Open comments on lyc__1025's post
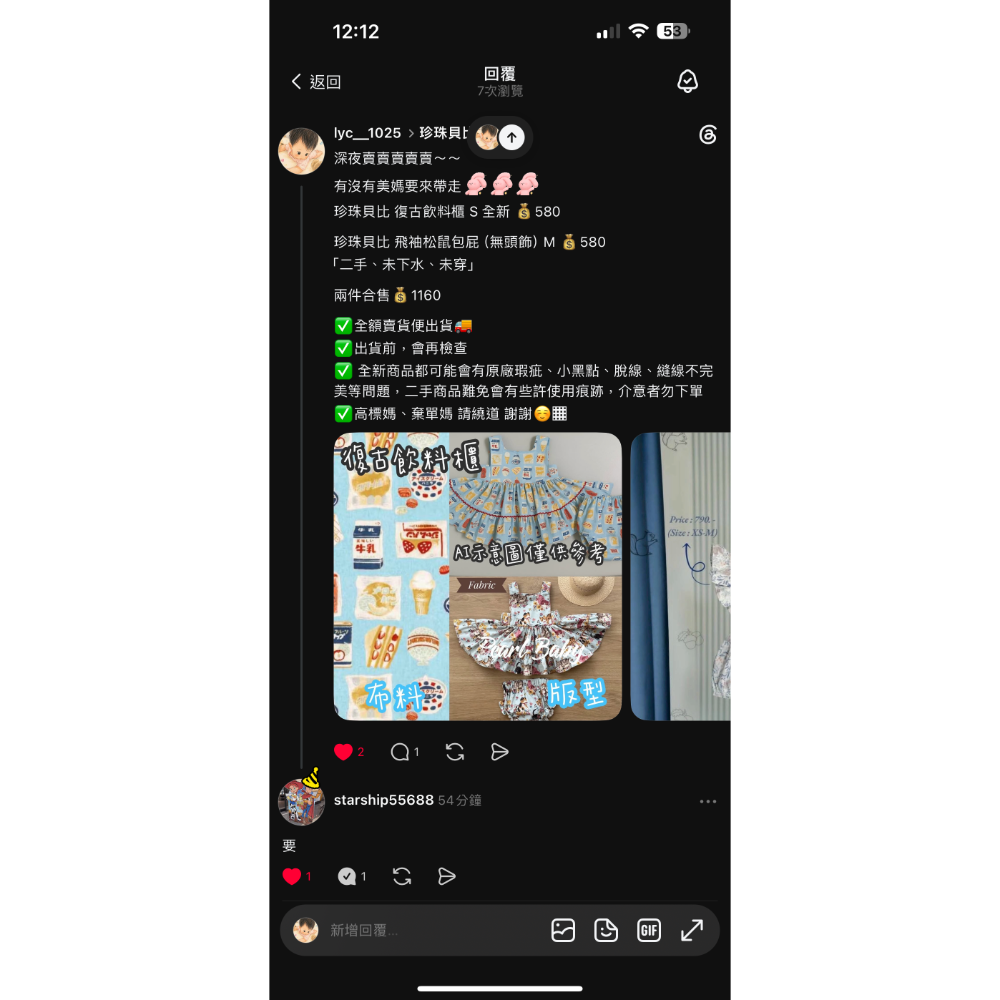 coord(400,752)
